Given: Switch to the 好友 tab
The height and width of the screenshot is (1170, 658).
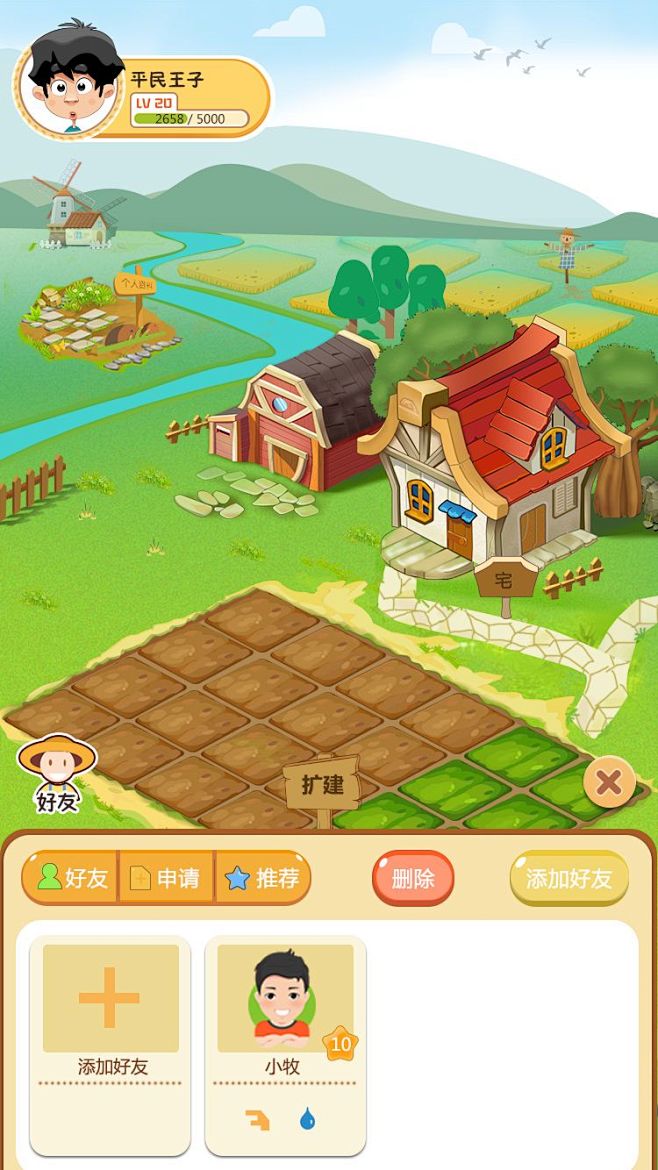Looking at the screenshot, I should (x=70, y=878).
